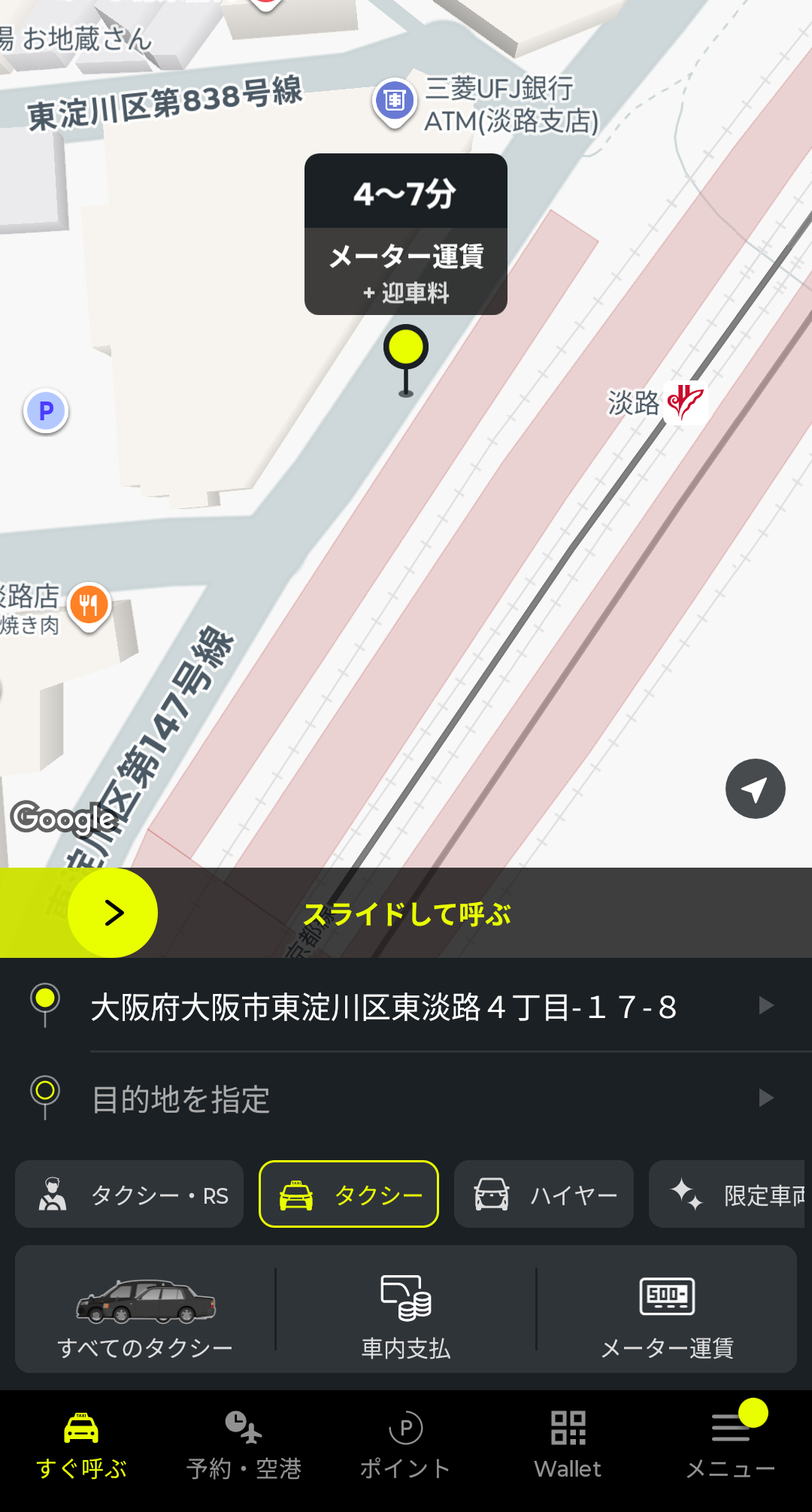Viewport: 812px width, 1512px height.
Task: Edit the pickup address 東淡路4丁目-17-8
Action: tap(406, 1007)
